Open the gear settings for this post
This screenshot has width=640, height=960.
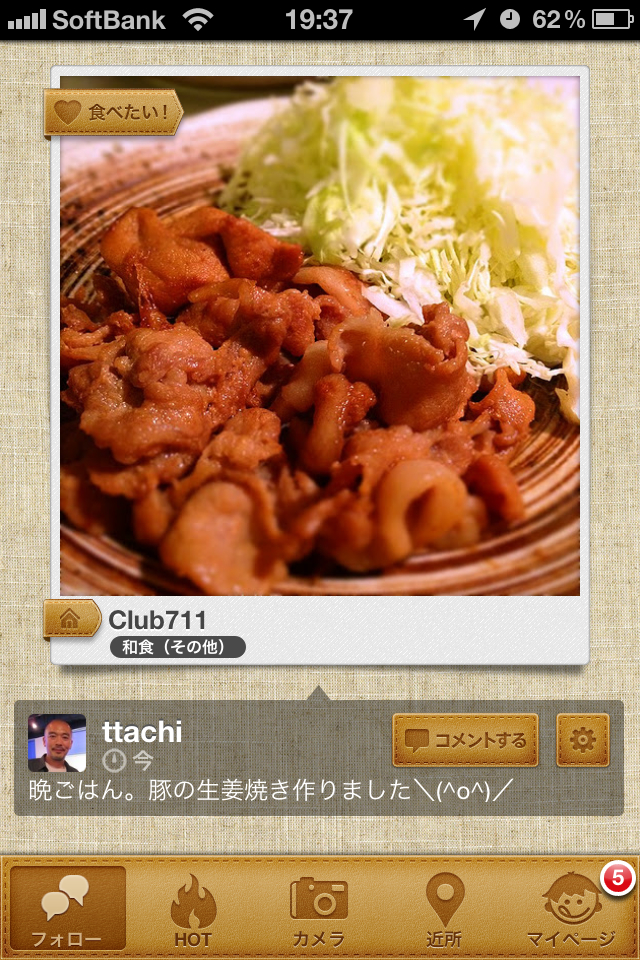[582, 740]
